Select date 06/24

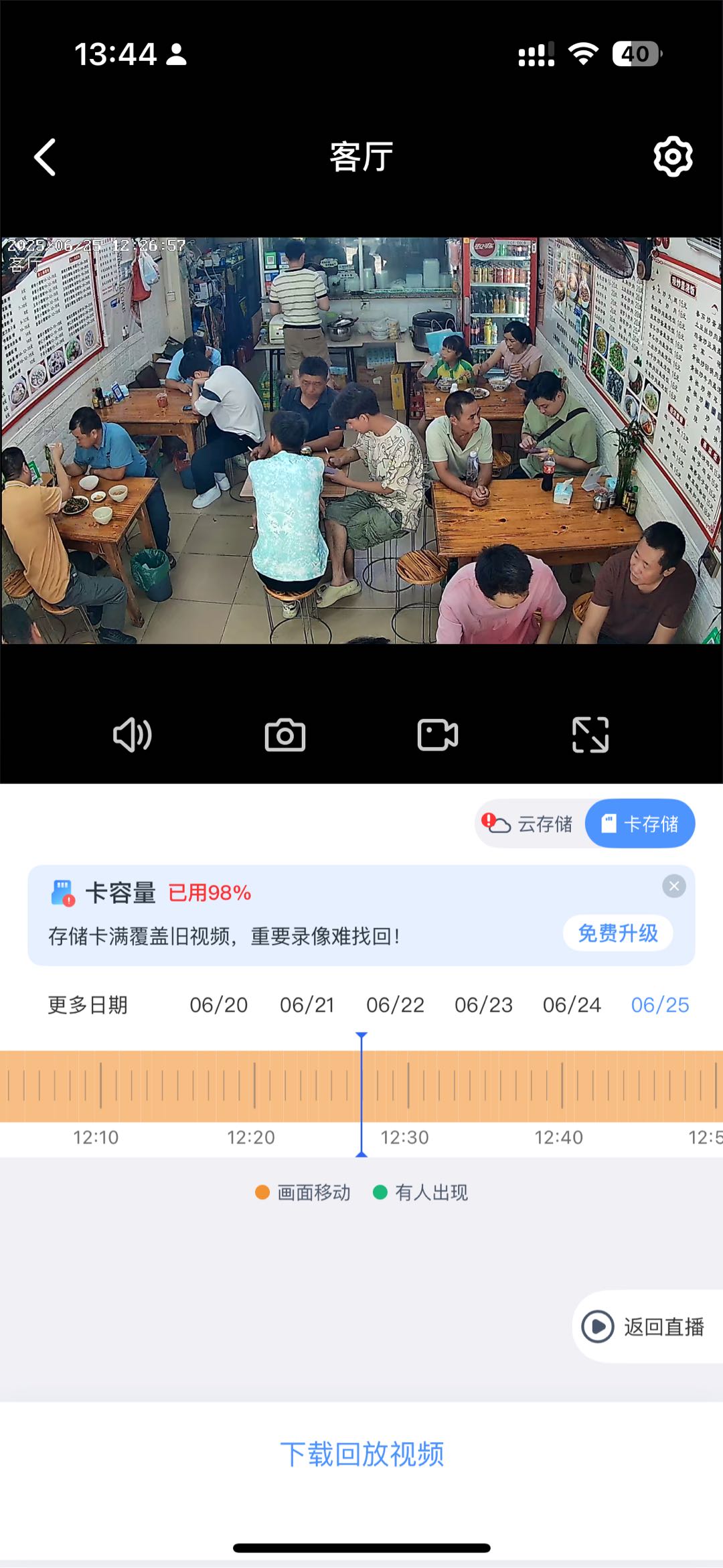point(572,1005)
